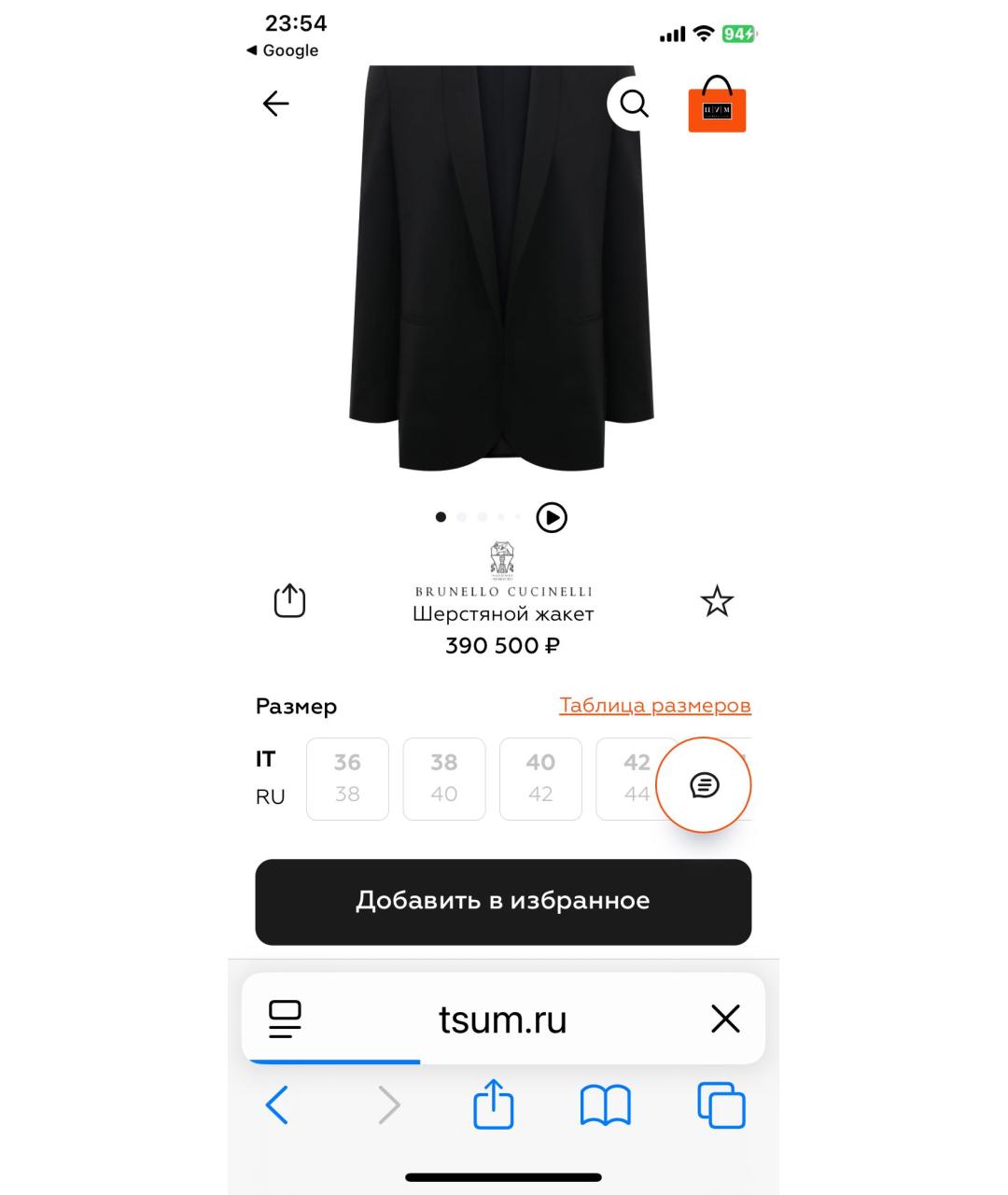Select size IT 40 / RU 42

point(540,779)
